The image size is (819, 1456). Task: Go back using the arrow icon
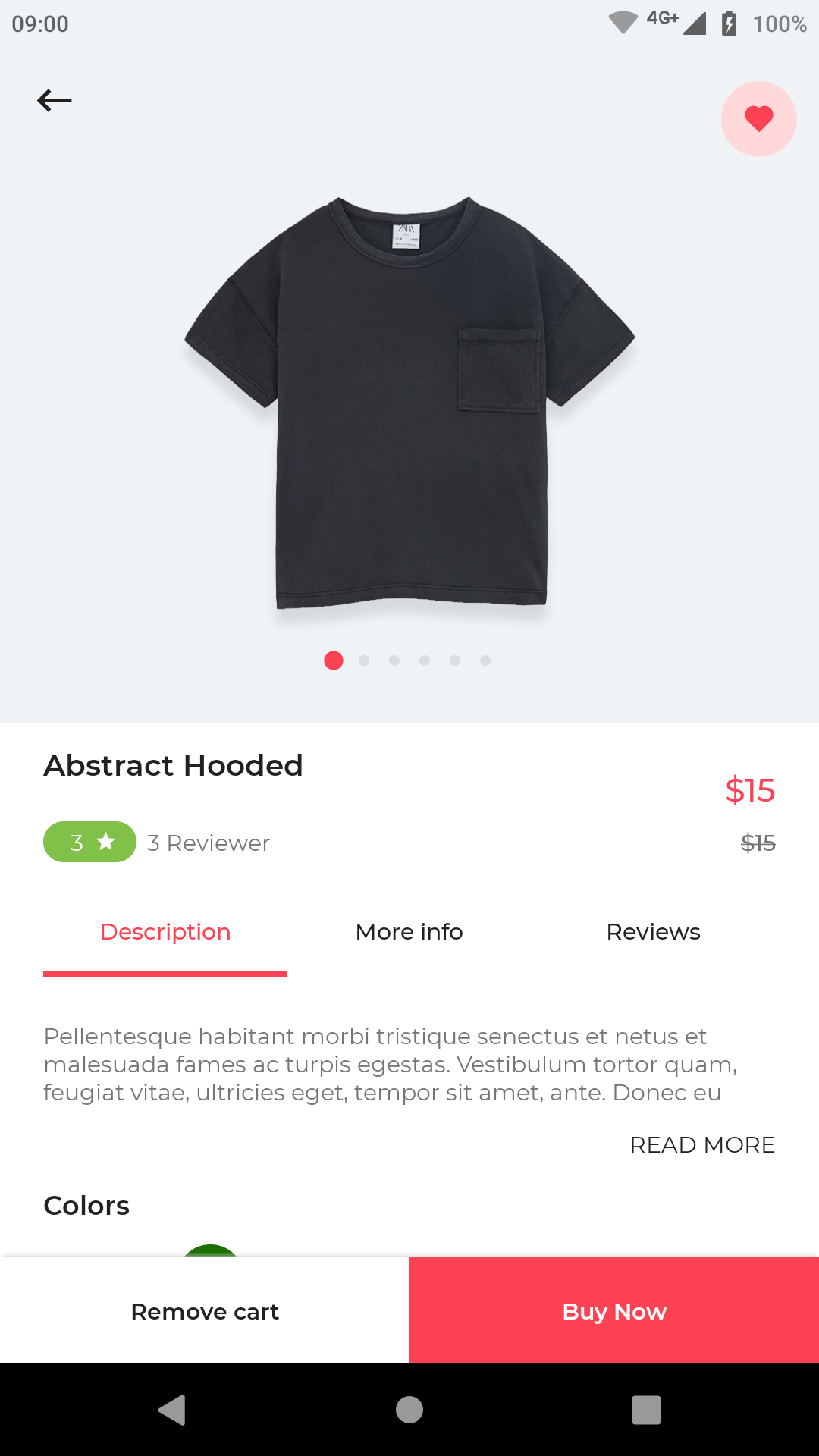(55, 100)
